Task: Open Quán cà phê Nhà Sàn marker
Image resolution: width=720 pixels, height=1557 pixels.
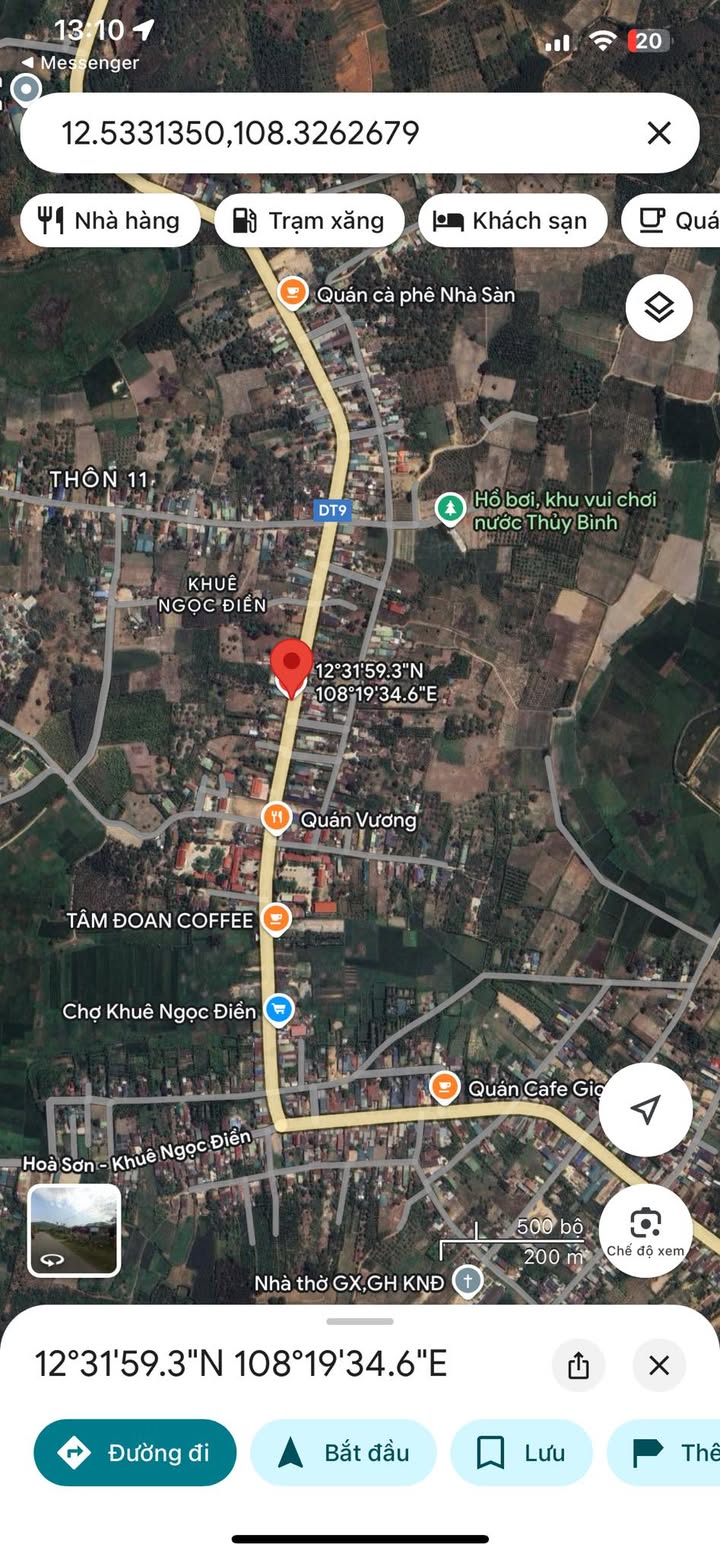Action: 292,292
